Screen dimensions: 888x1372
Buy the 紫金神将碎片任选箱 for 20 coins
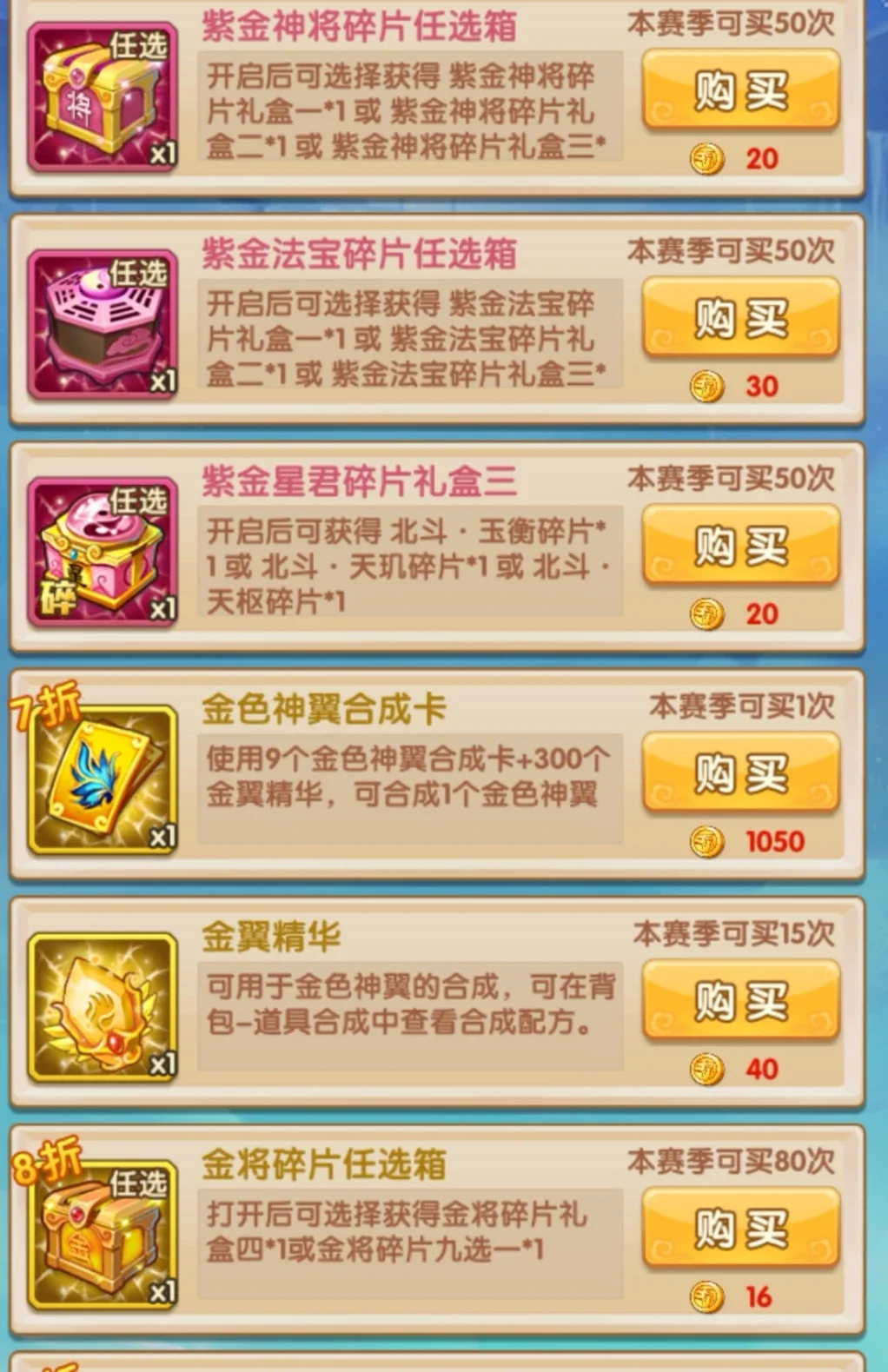coord(740,91)
